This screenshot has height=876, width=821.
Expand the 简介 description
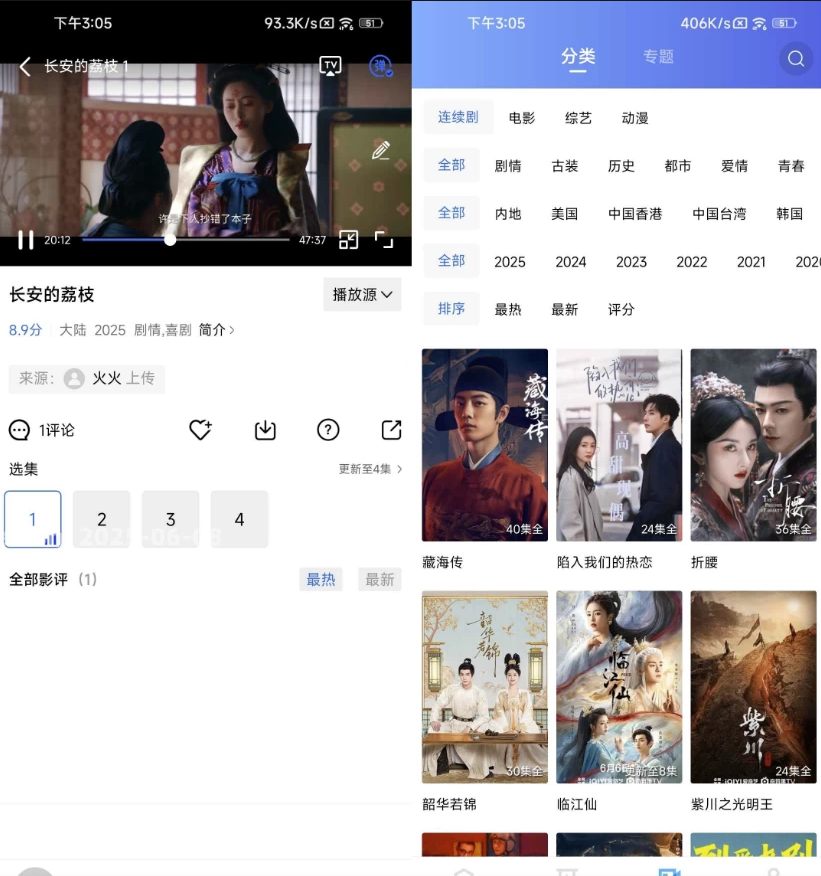[217, 330]
